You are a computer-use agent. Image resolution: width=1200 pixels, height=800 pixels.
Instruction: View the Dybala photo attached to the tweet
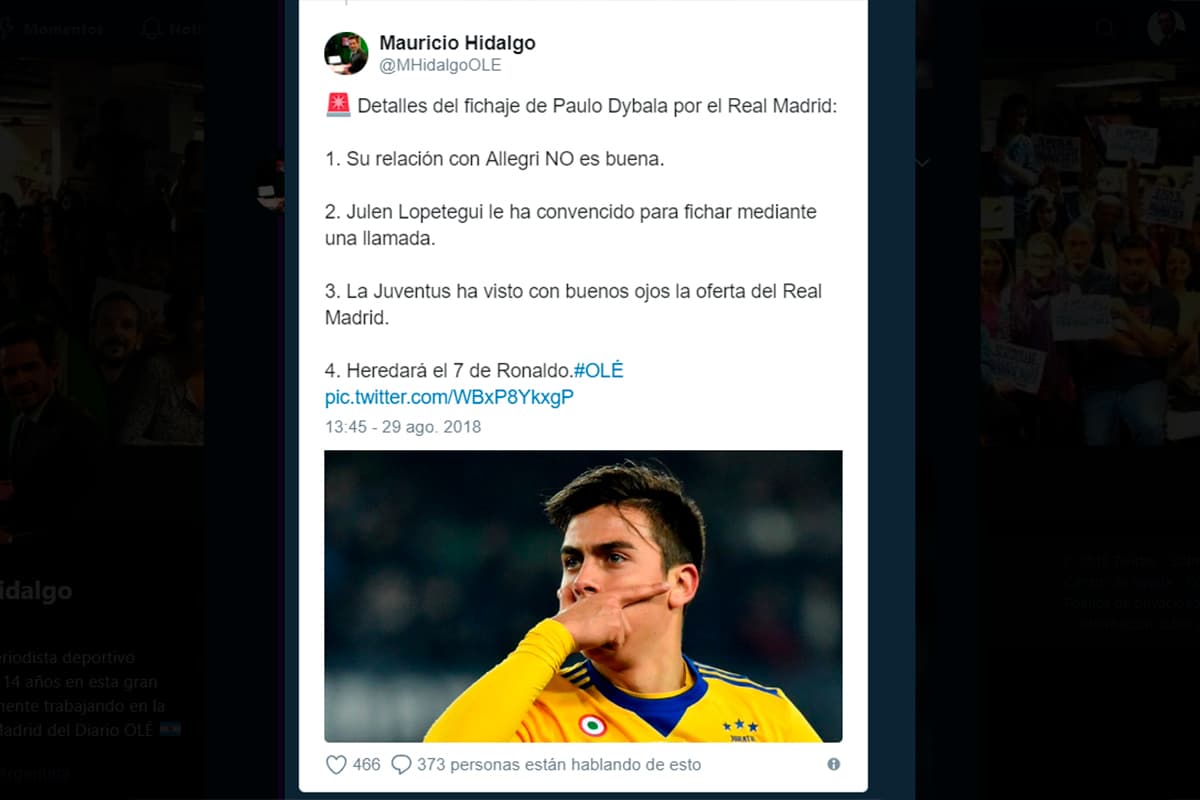pyautogui.click(x=583, y=596)
